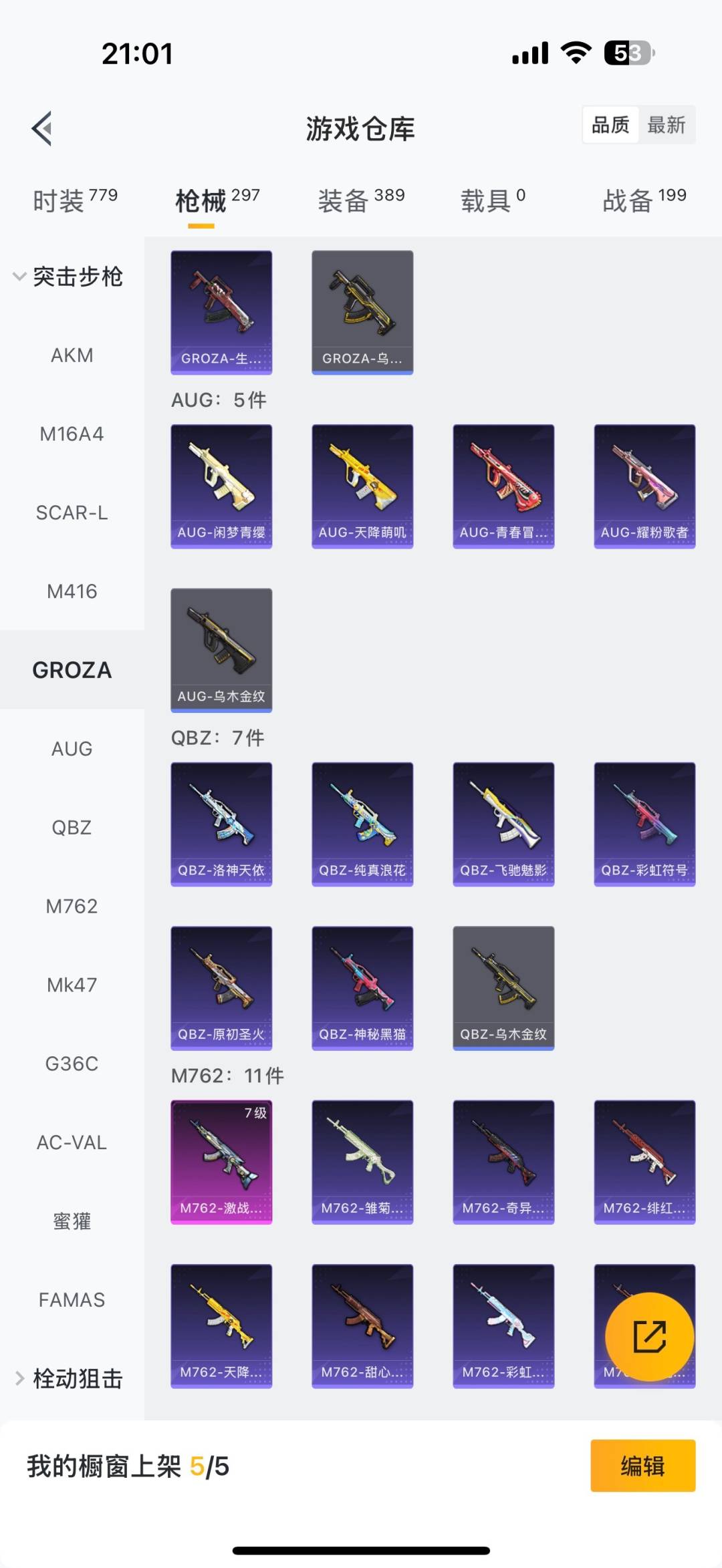Select M416 in the sidebar
Screen dimensions: 722x1568
72,591
